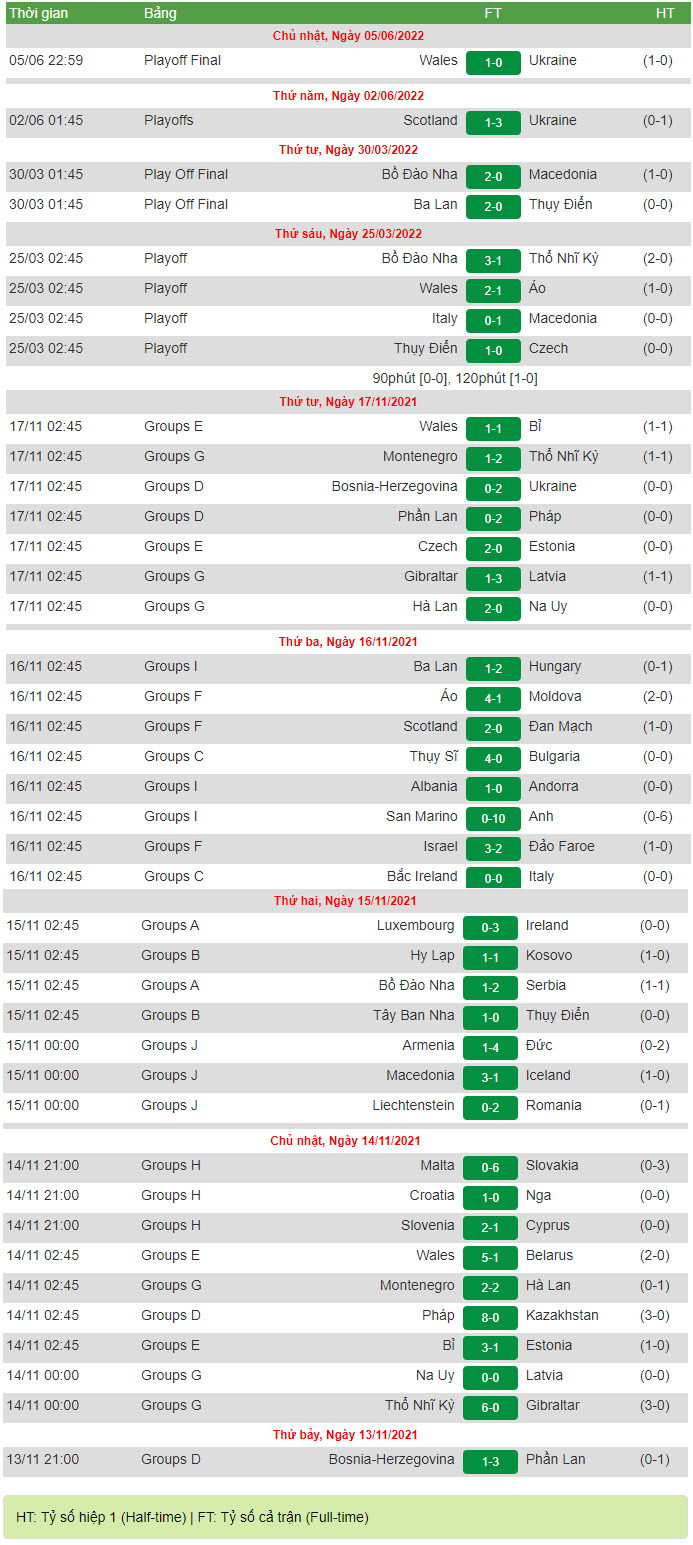Image resolution: width=693 pixels, height=1545 pixels.
Task: Open the Hà Lan vs Na Uy 2-0 score
Action: [493, 608]
